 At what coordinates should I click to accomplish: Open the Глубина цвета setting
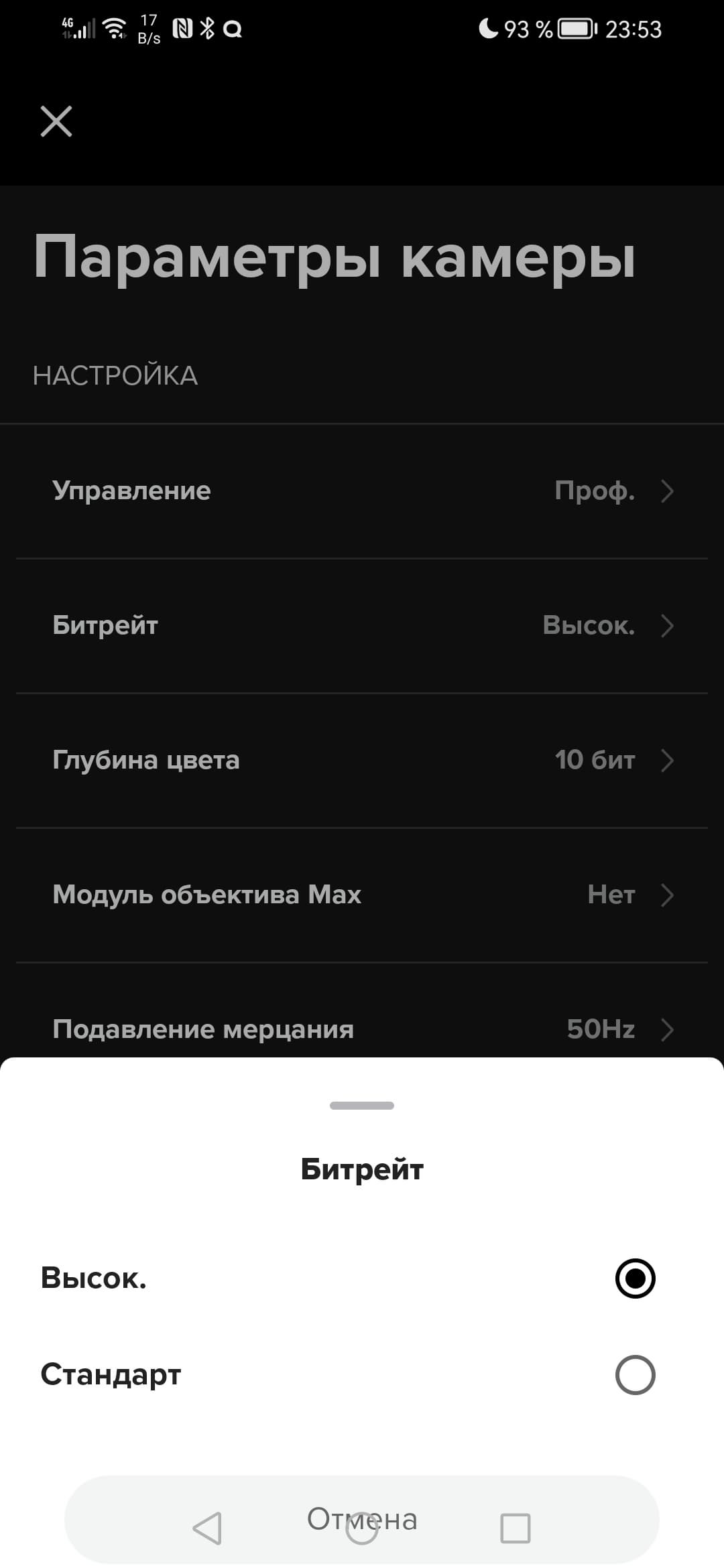(362, 761)
